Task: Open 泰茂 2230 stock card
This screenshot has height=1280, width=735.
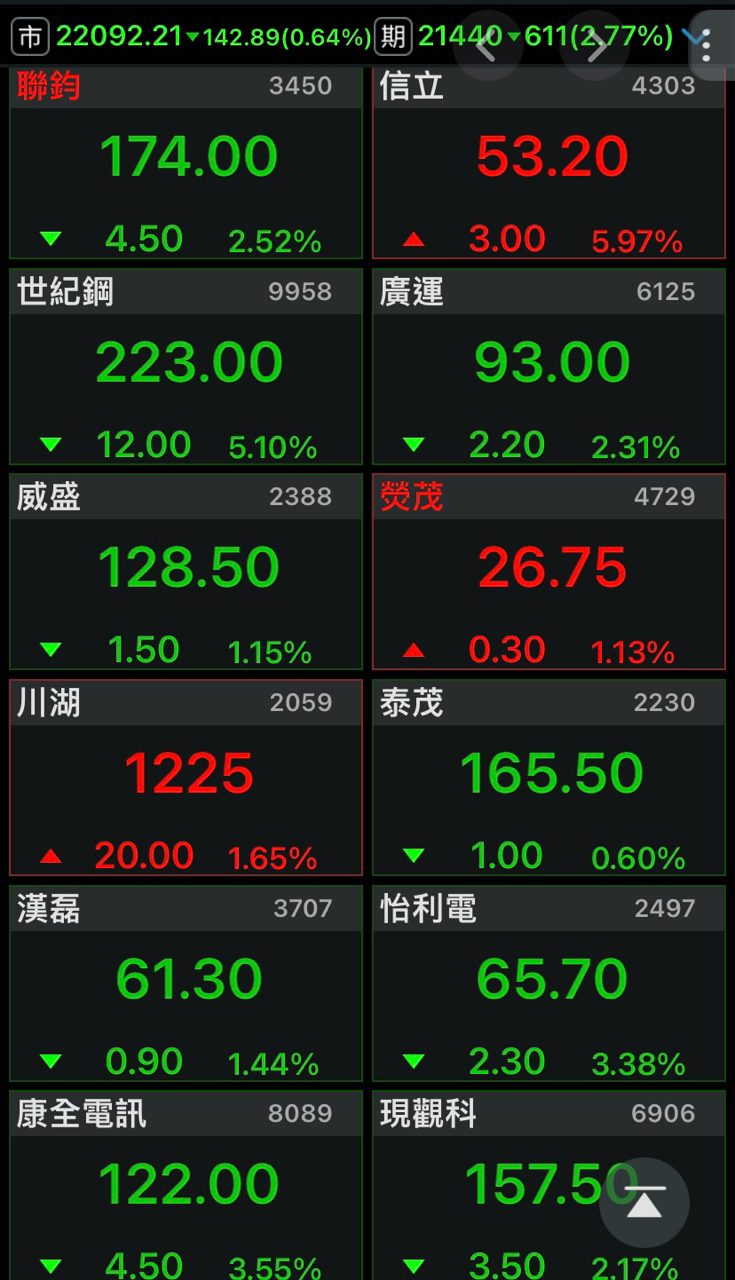Action: pyautogui.click(x=549, y=778)
